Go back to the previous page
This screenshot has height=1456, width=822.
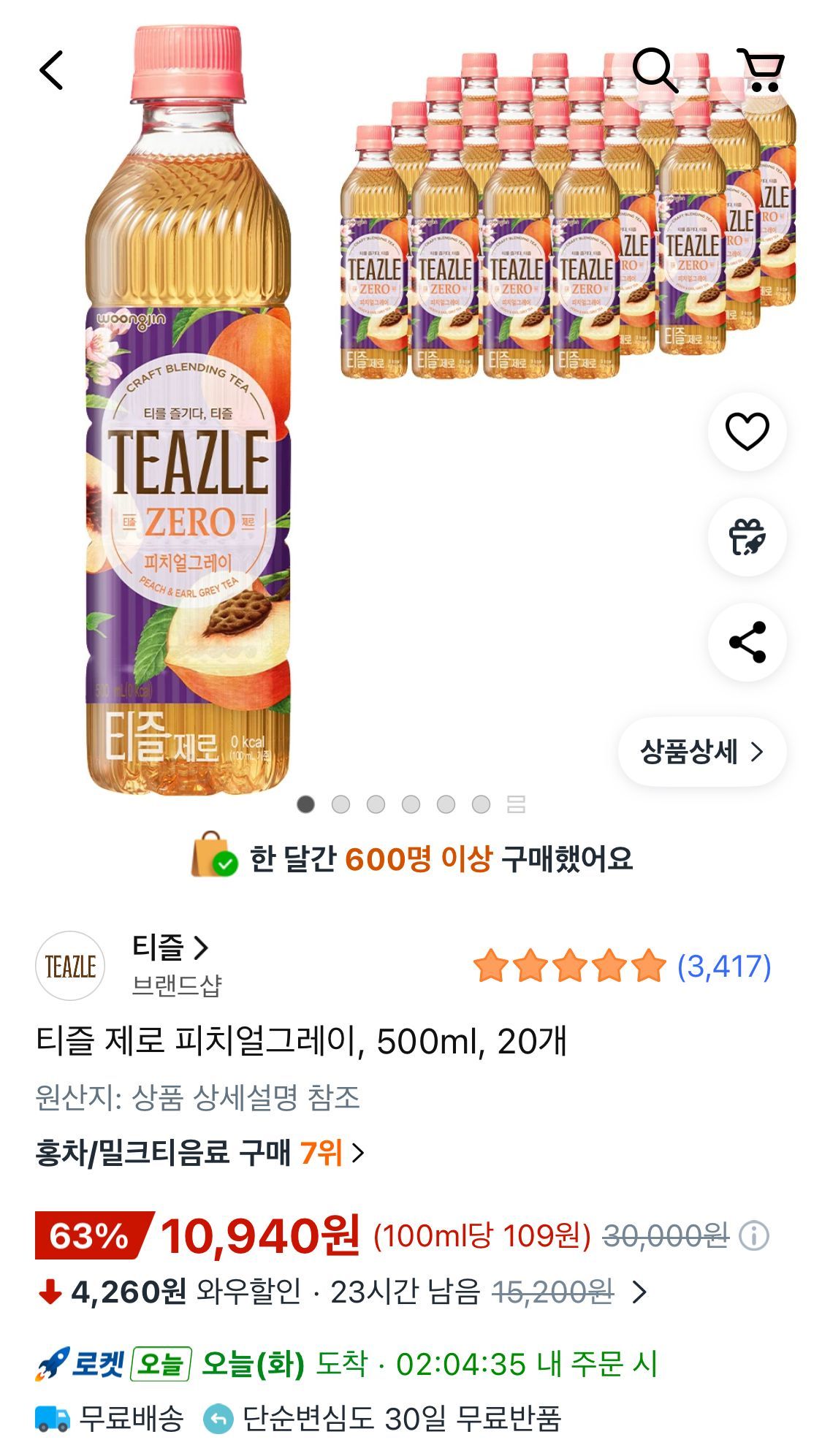click(51, 70)
